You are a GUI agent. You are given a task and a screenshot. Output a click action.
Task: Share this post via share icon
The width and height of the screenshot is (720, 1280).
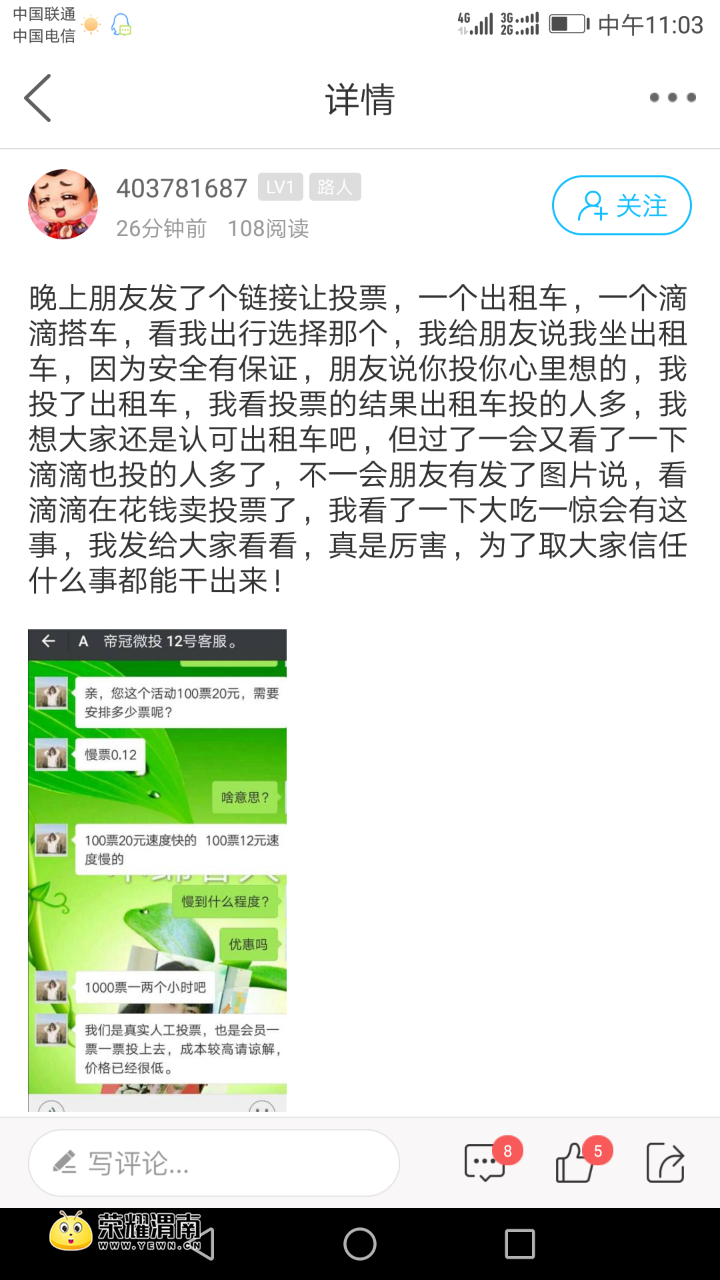point(665,1163)
